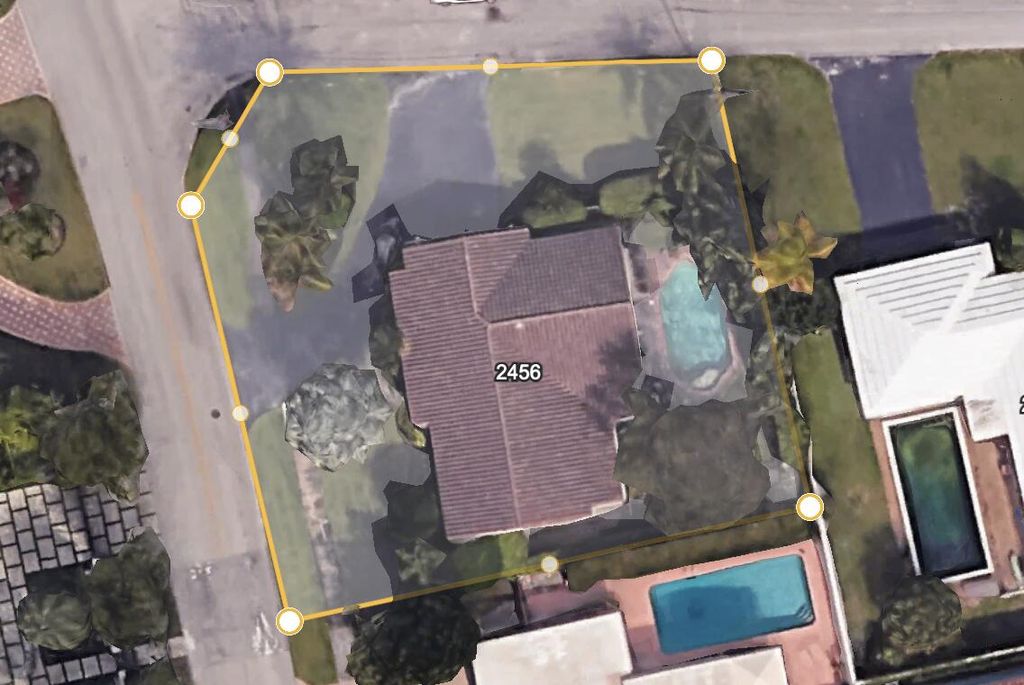Tap the midpoint handle on the short angled edge
1024x685 pixels.
230,139
